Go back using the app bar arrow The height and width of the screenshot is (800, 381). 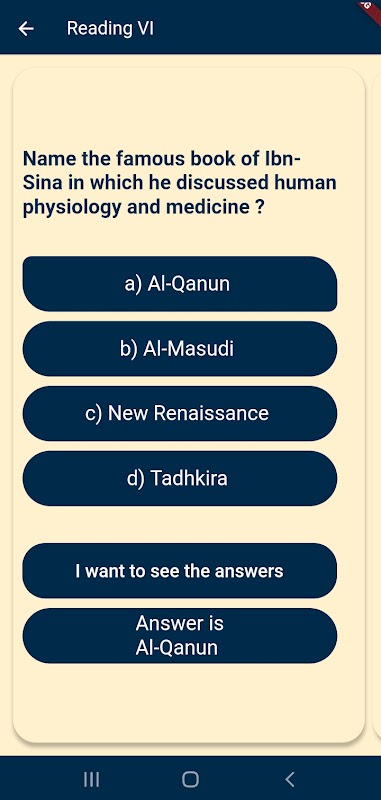coord(26,29)
